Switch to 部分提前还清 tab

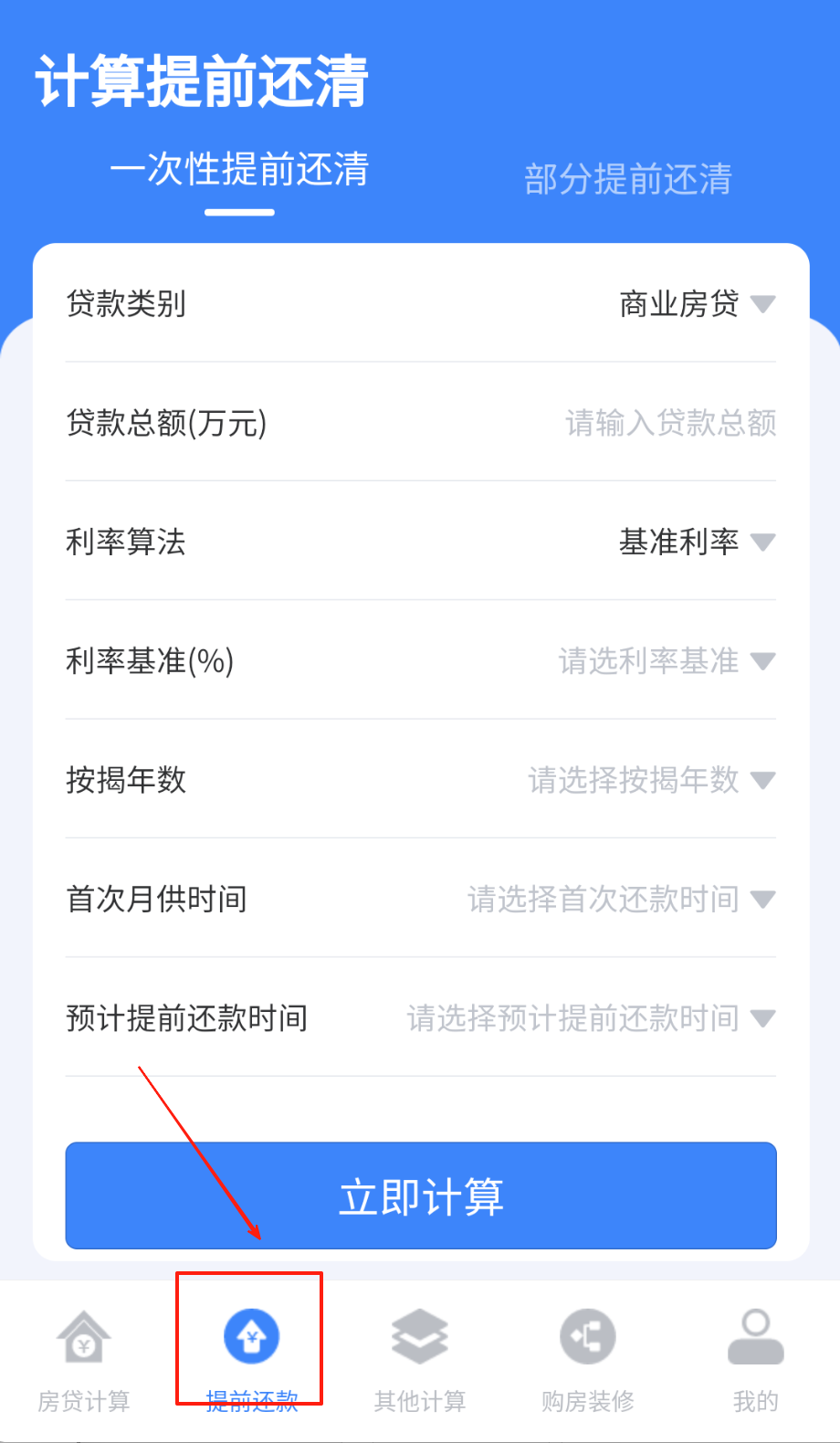(x=628, y=179)
